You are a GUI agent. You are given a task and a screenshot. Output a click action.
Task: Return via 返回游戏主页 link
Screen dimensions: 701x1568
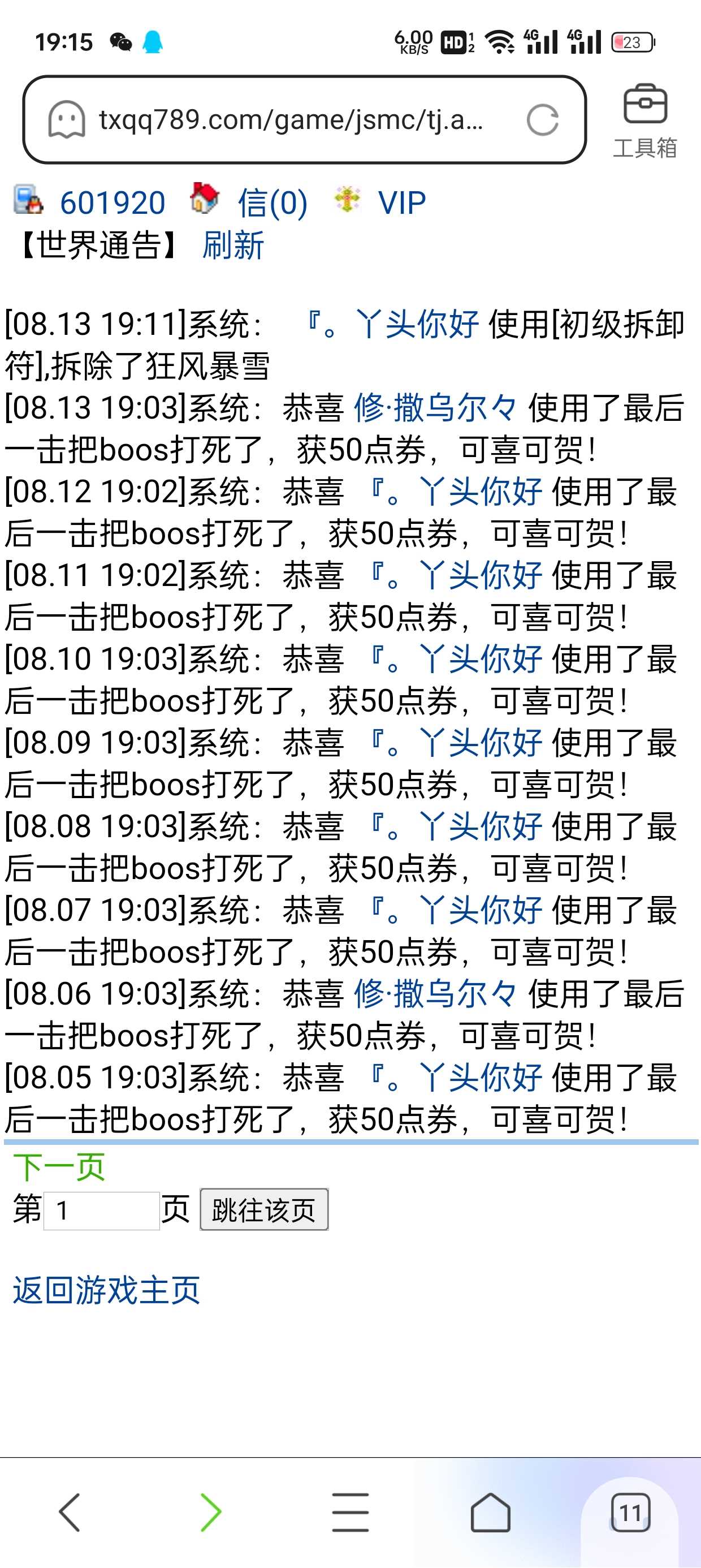click(x=106, y=1290)
